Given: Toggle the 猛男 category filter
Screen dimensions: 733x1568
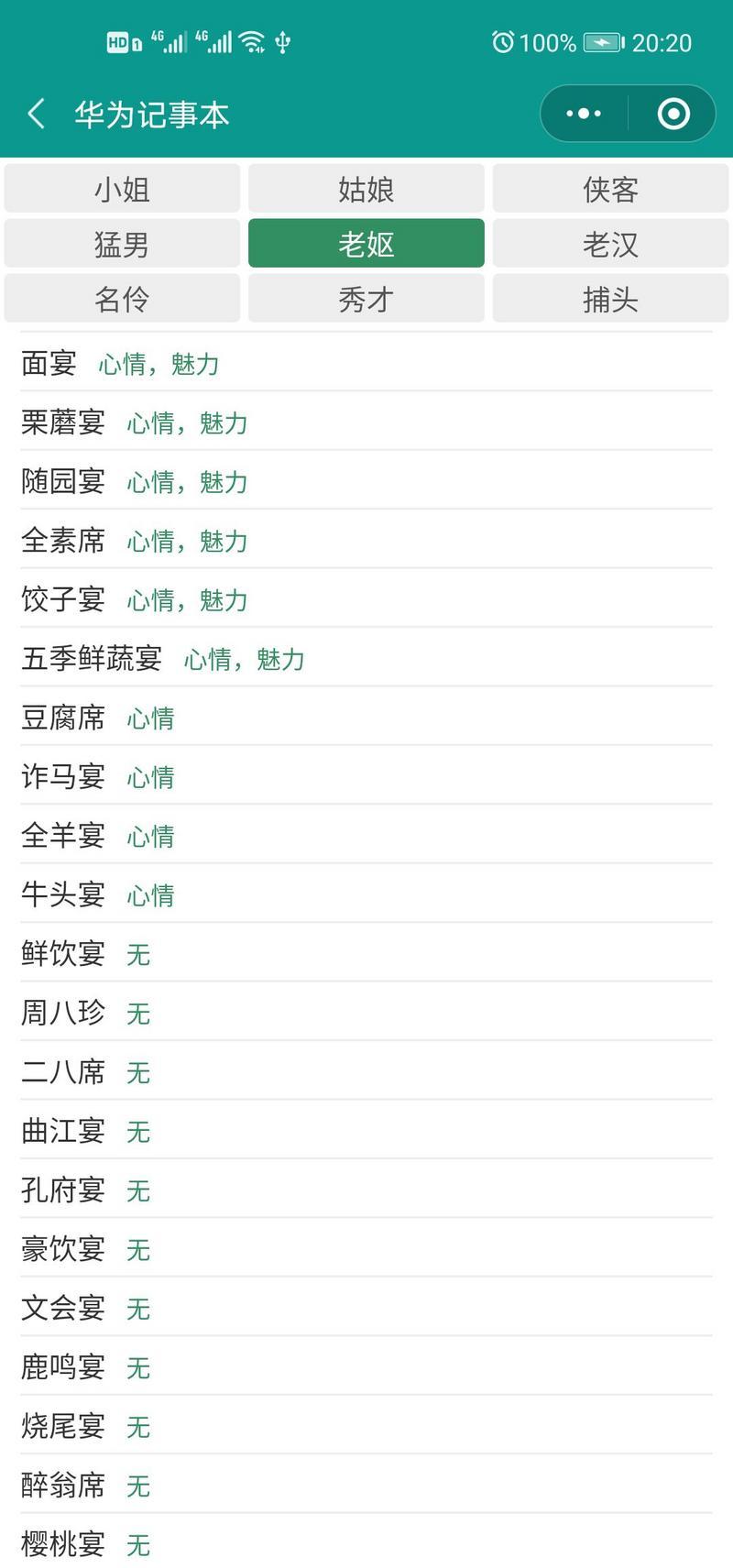Looking at the screenshot, I should [122, 244].
